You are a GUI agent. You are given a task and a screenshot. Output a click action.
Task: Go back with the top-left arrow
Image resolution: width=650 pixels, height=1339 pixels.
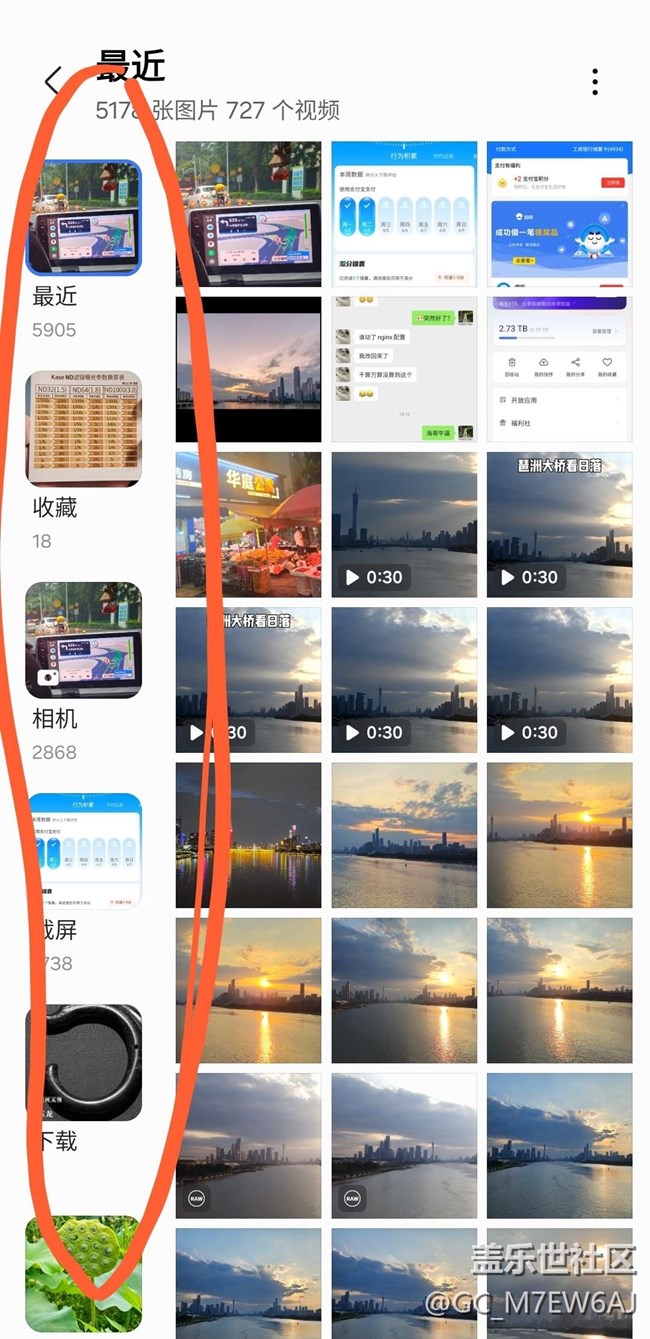click(x=53, y=81)
